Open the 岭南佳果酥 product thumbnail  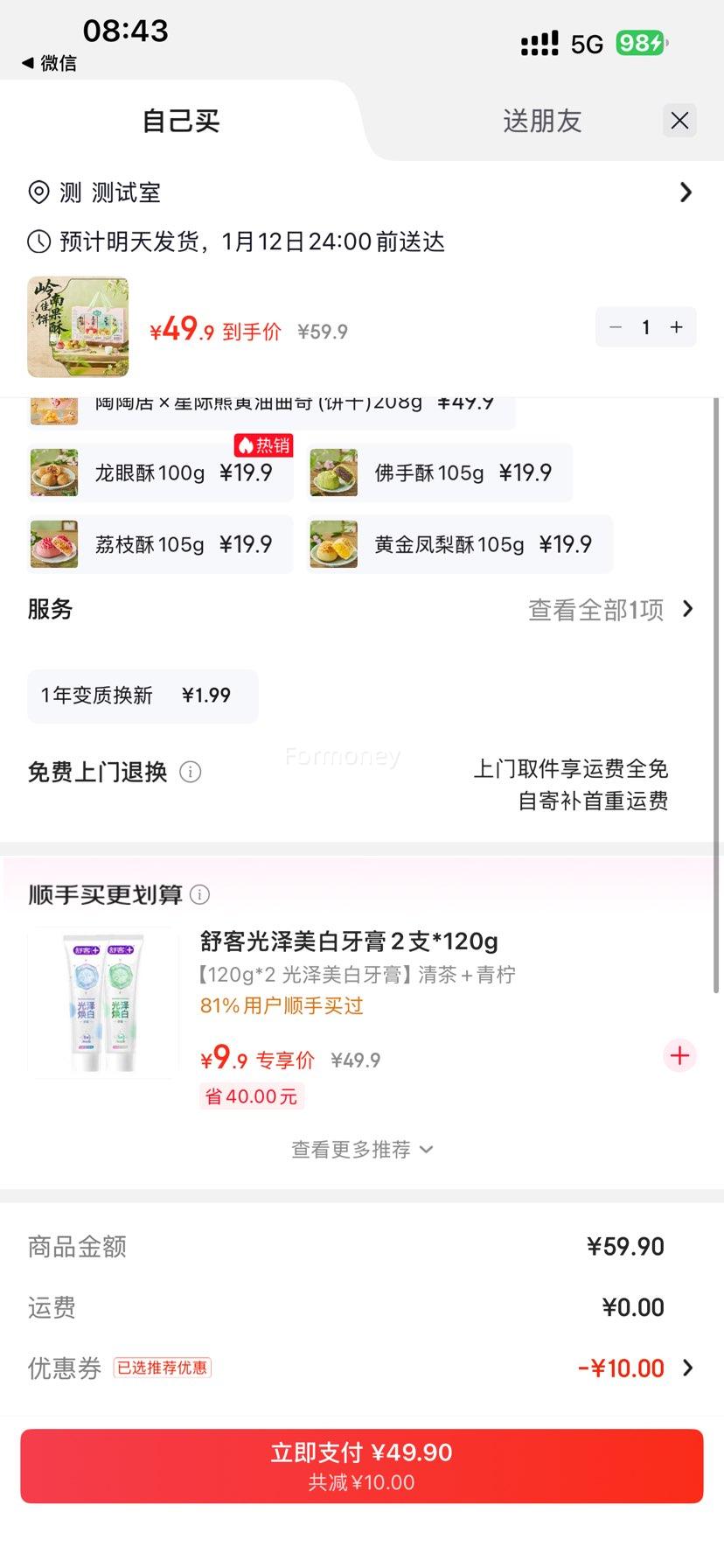point(77,326)
